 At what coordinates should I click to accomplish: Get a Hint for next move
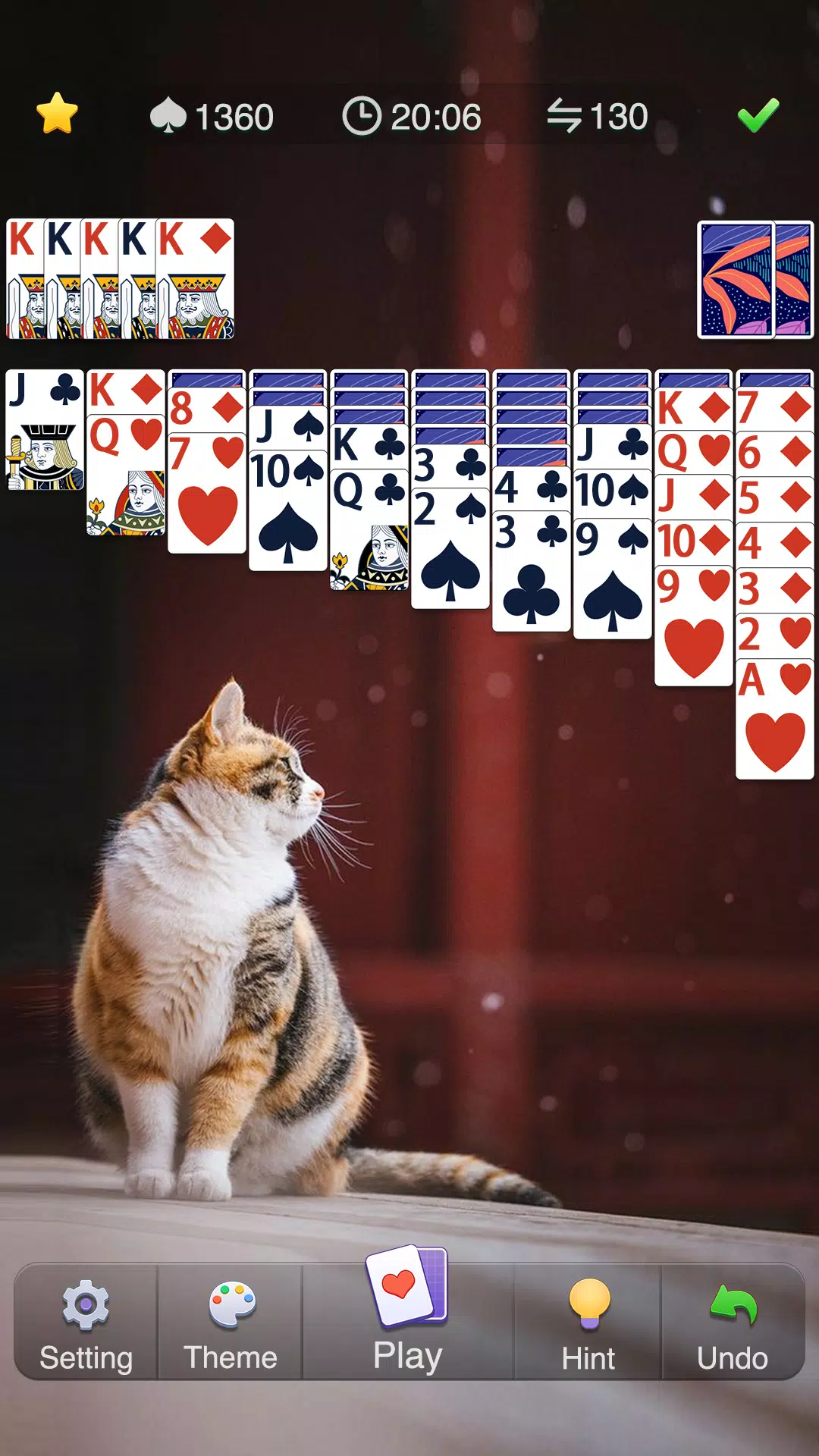pos(588,1324)
